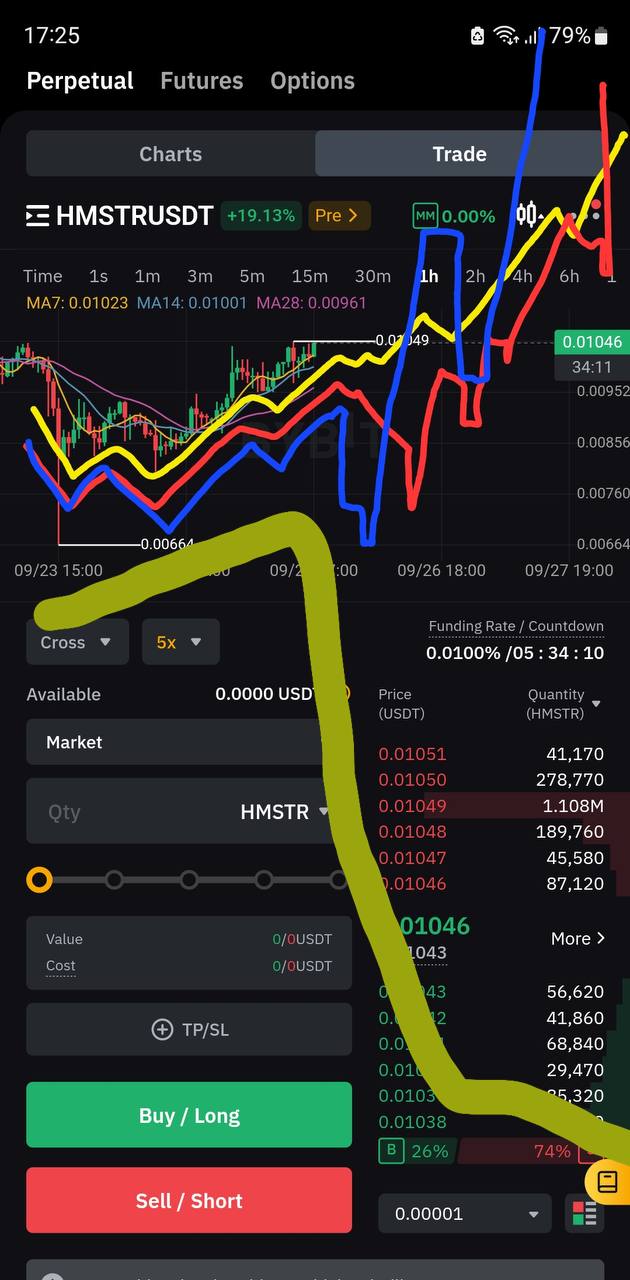Viewport: 630px width, 1280px height.
Task: Open the HMSTRUSDT pair selector
Action: pyautogui.click(x=120, y=215)
